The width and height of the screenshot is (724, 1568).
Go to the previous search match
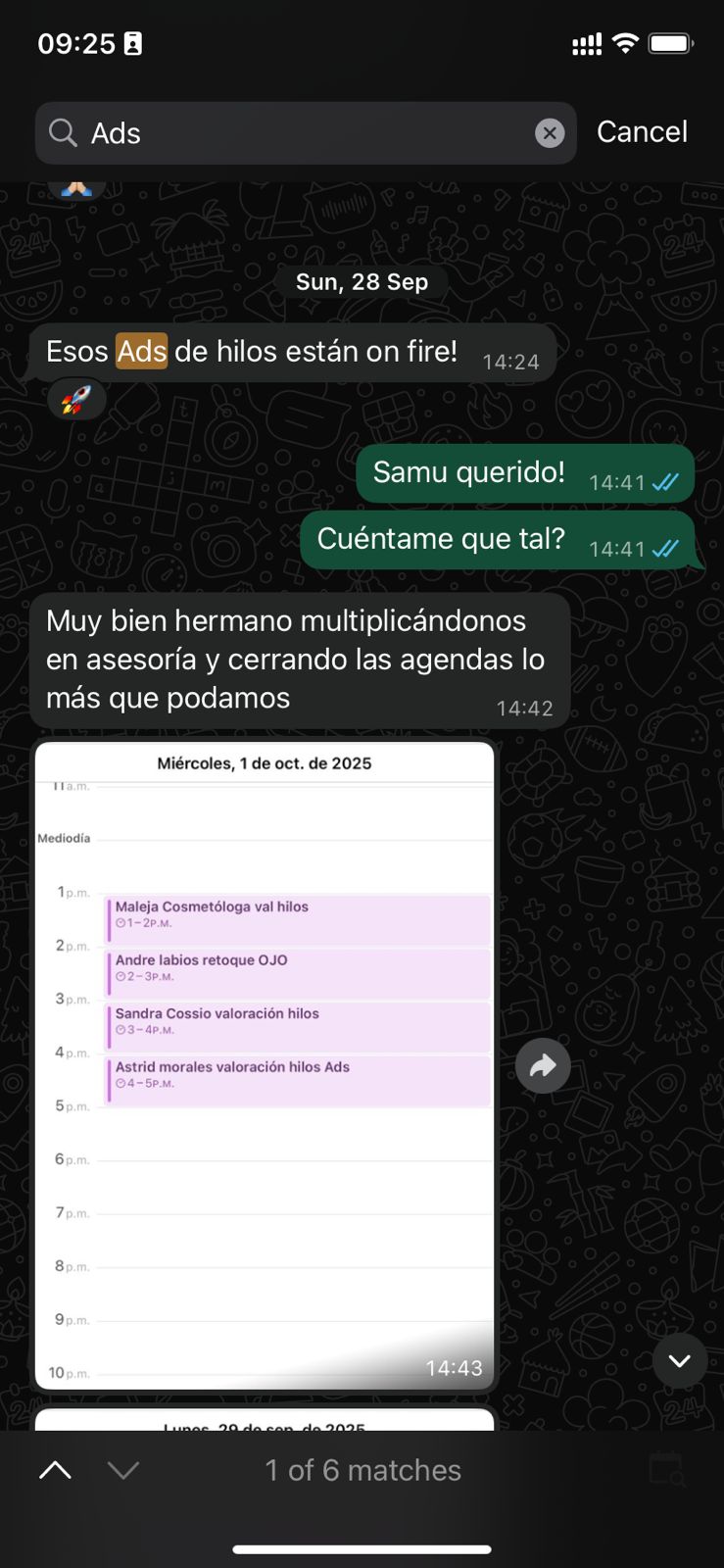[56, 1470]
